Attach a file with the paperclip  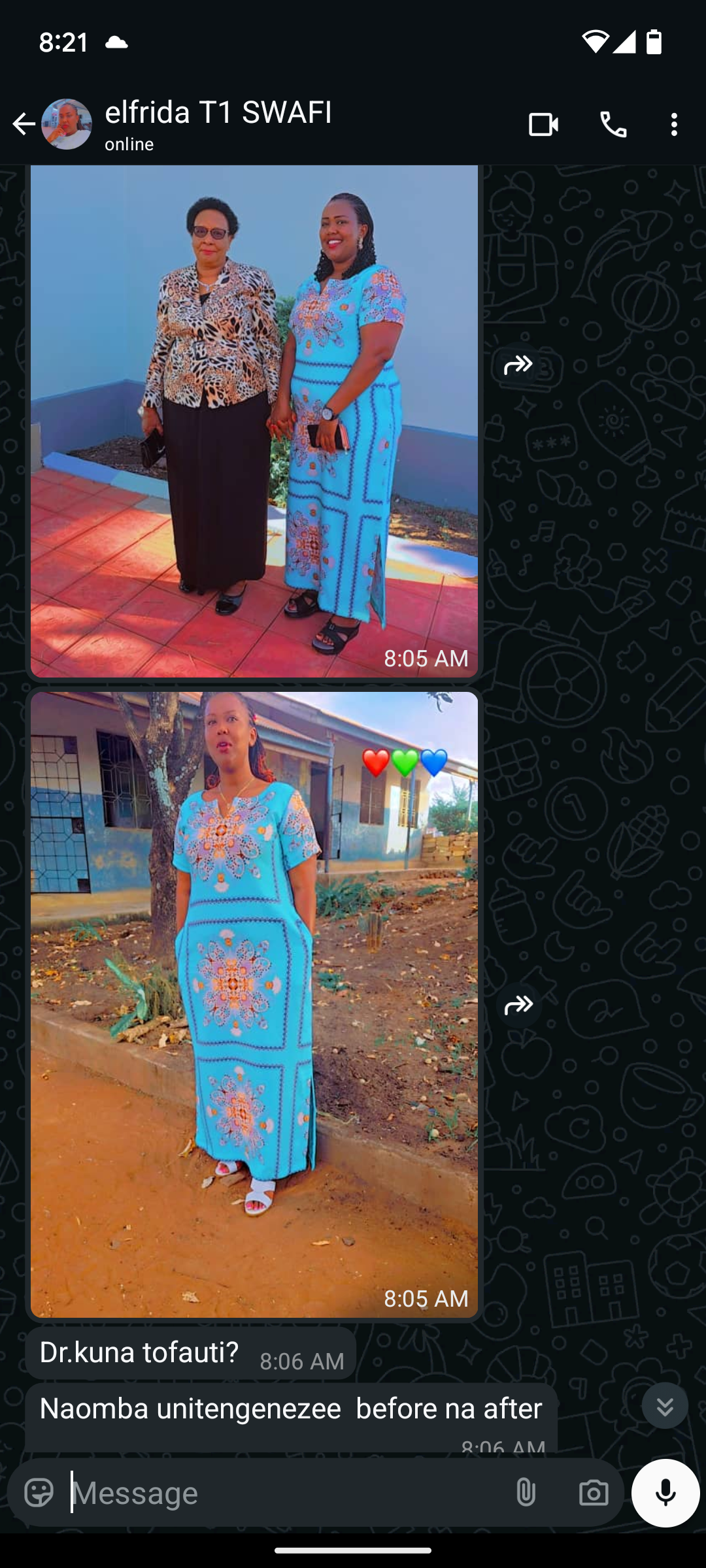pyautogui.click(x=526, y=1493)
